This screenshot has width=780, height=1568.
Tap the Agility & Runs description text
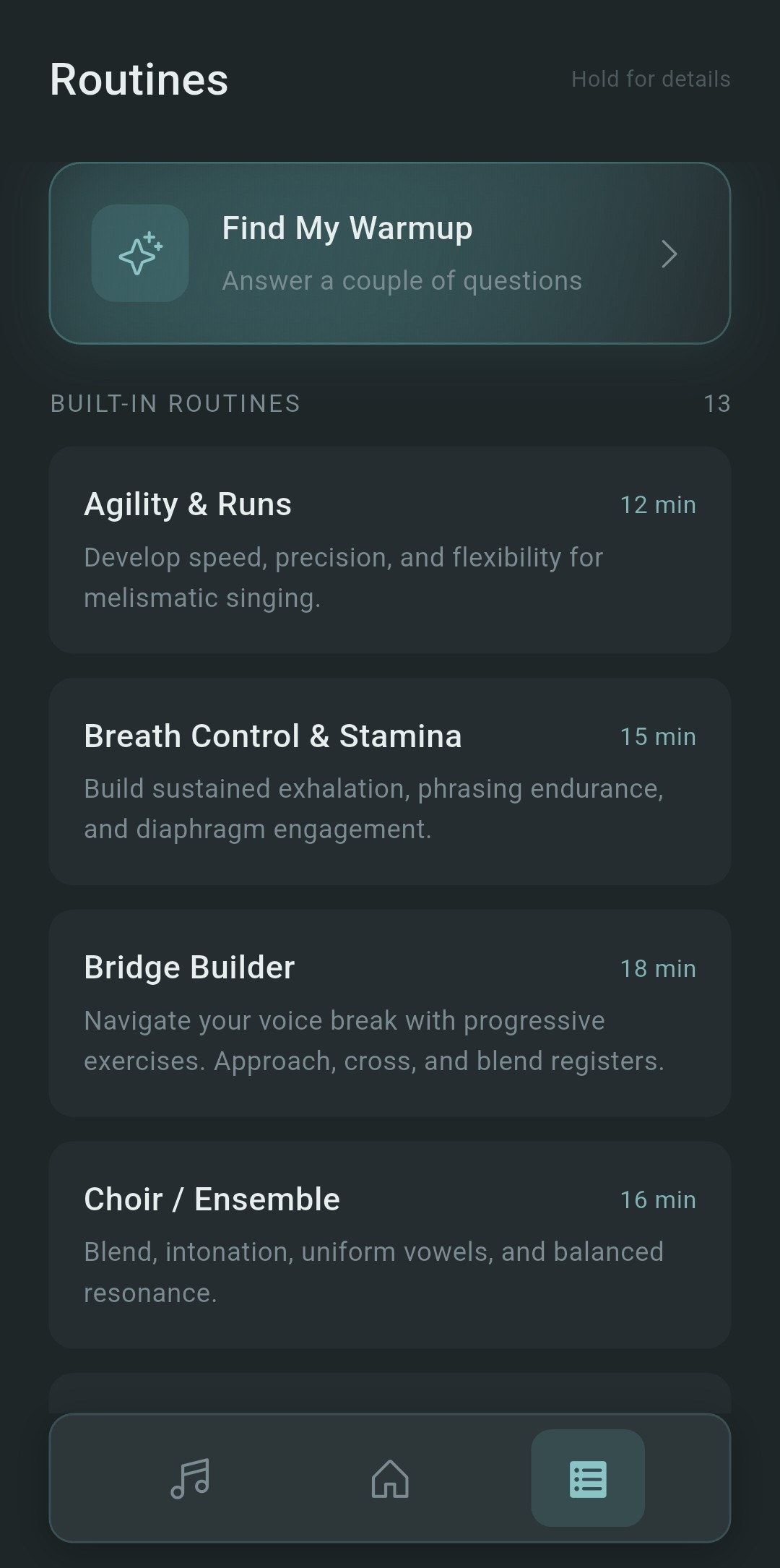(x=344, y=577)
